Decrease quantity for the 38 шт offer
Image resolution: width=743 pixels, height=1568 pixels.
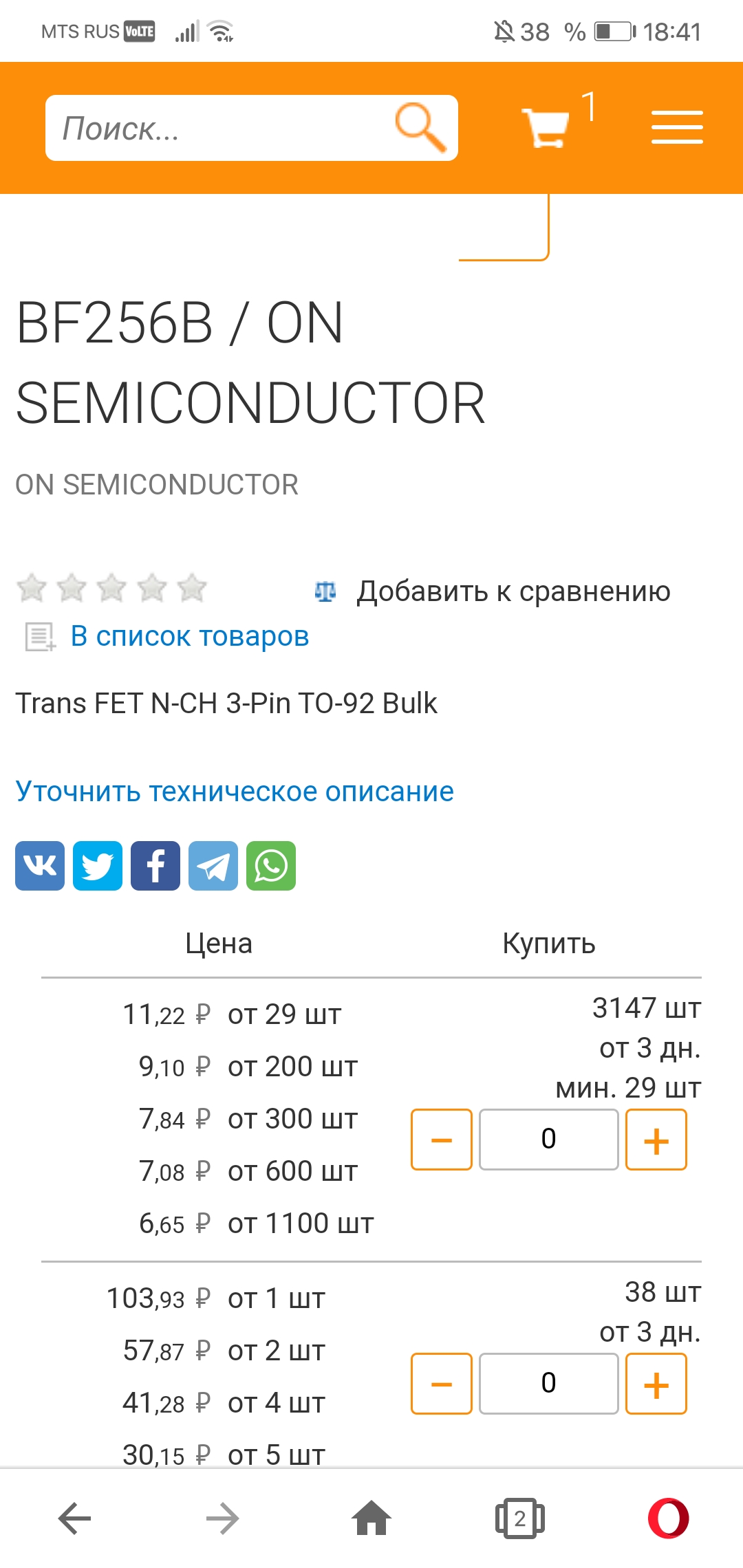click(442, 1384)
